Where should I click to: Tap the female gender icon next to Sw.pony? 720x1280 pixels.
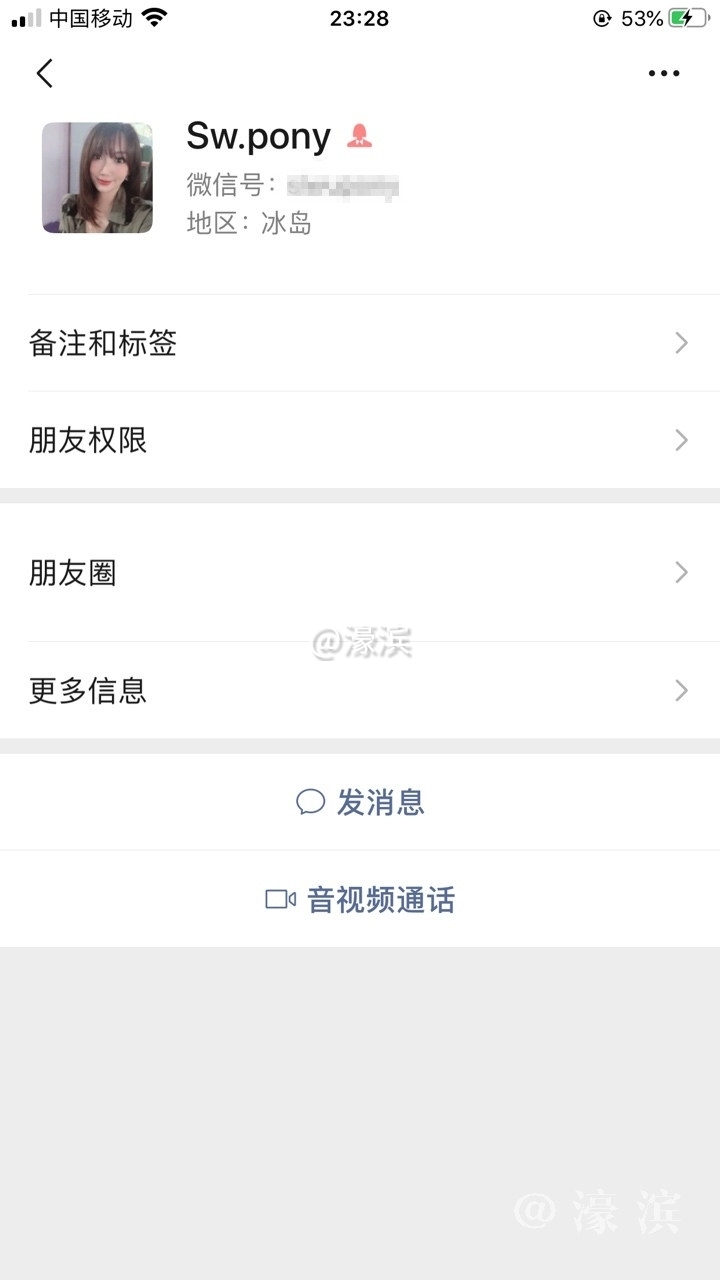[x=359, y=138]
